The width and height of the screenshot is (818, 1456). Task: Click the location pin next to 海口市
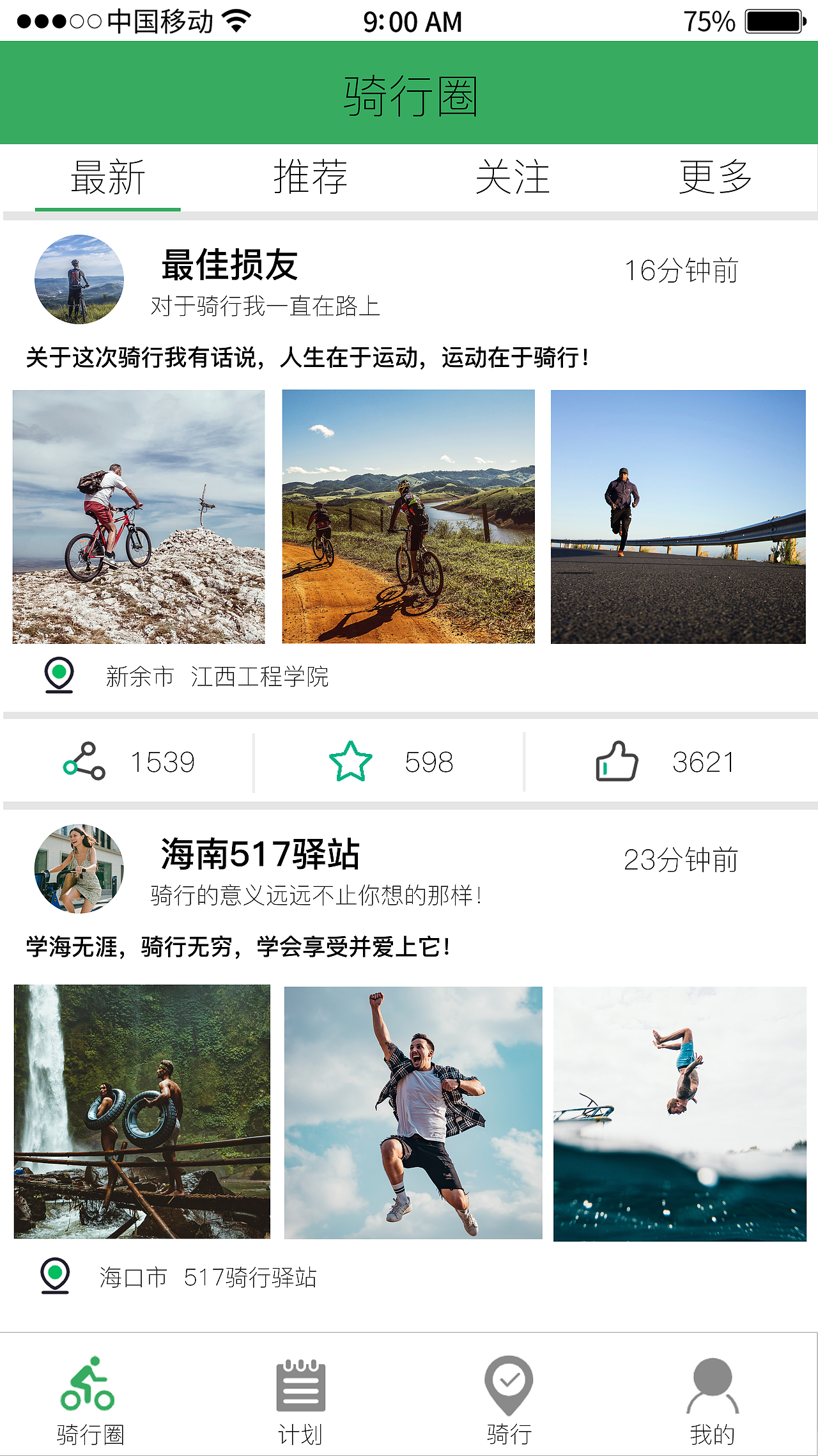pyautogui.click(x=56, y=1274)
